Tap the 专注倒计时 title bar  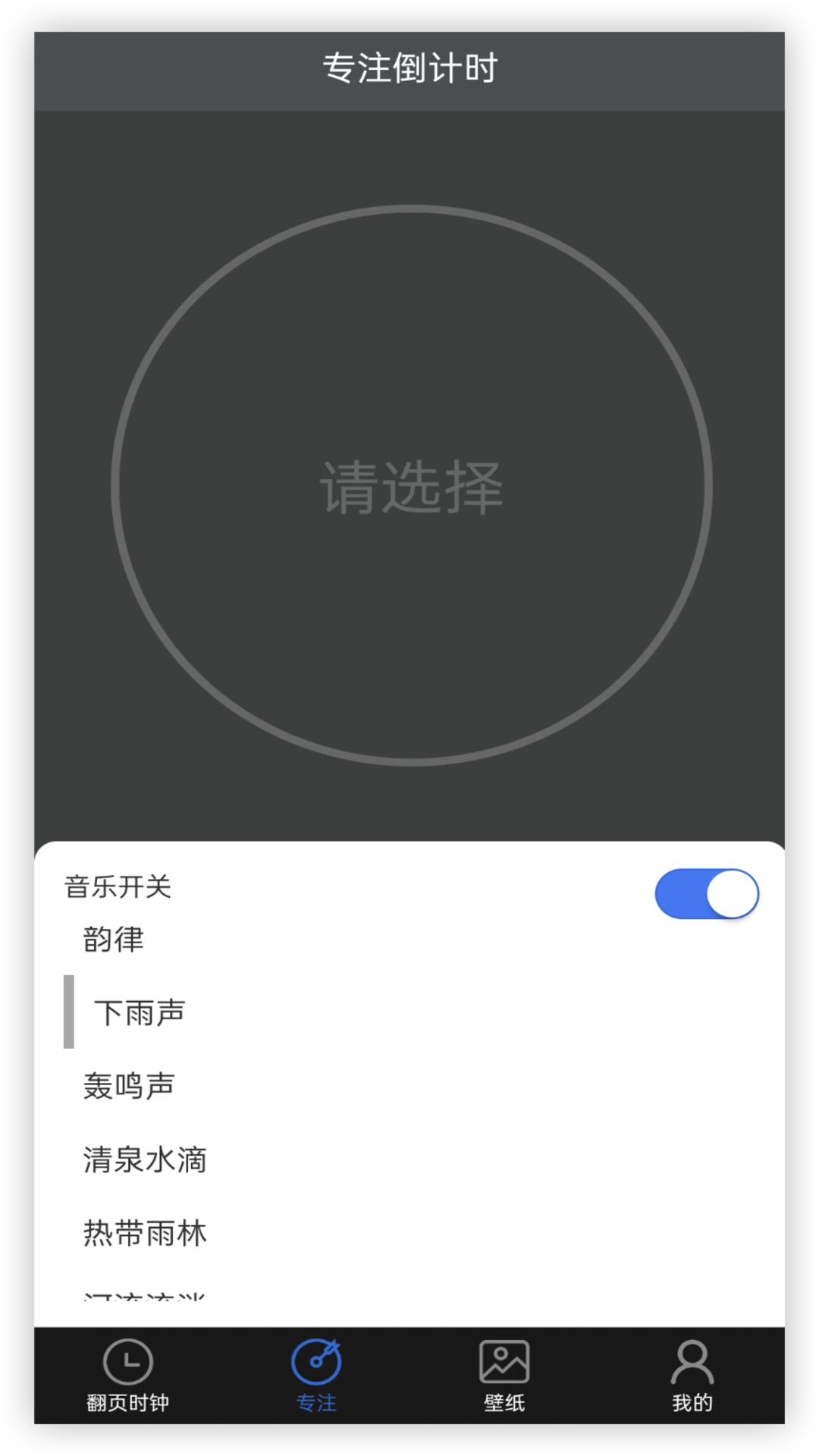point(409,68)
